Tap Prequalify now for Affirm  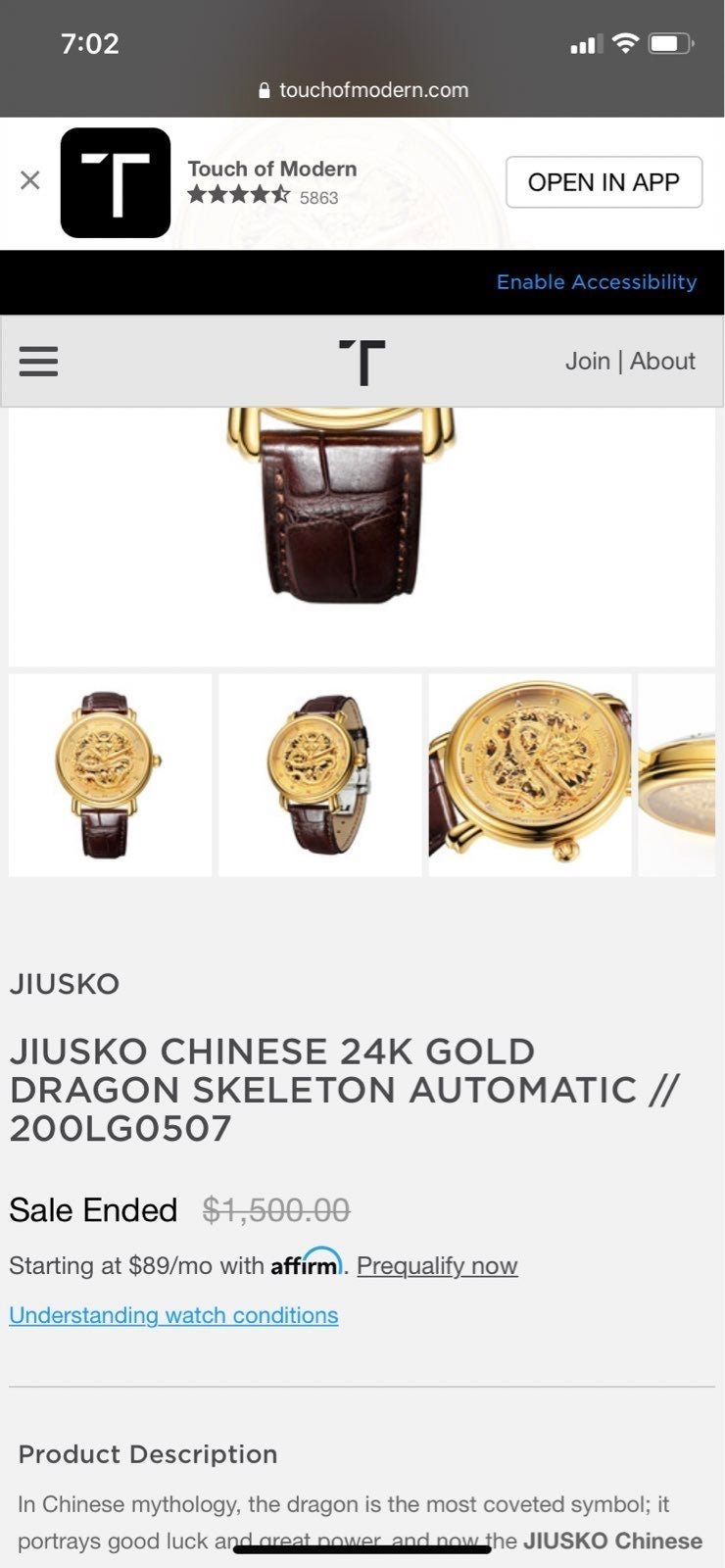(x=437, y=1265)
